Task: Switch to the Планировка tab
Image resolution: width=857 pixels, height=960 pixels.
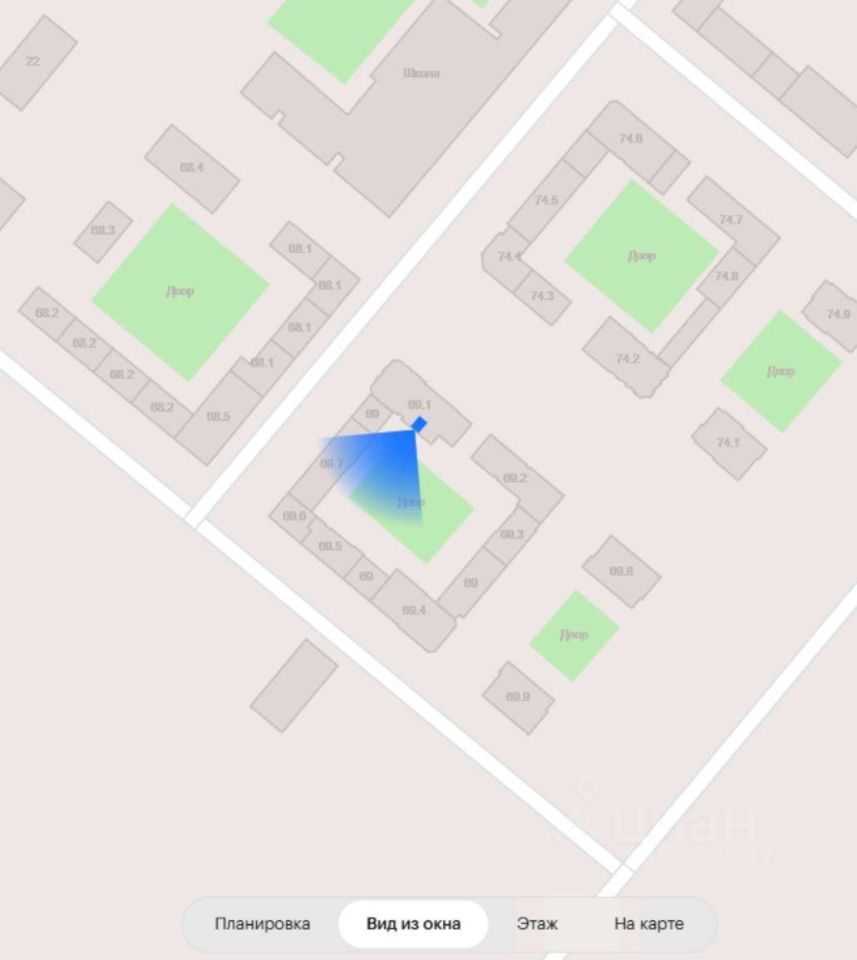Action: click(x=262, y=924)
